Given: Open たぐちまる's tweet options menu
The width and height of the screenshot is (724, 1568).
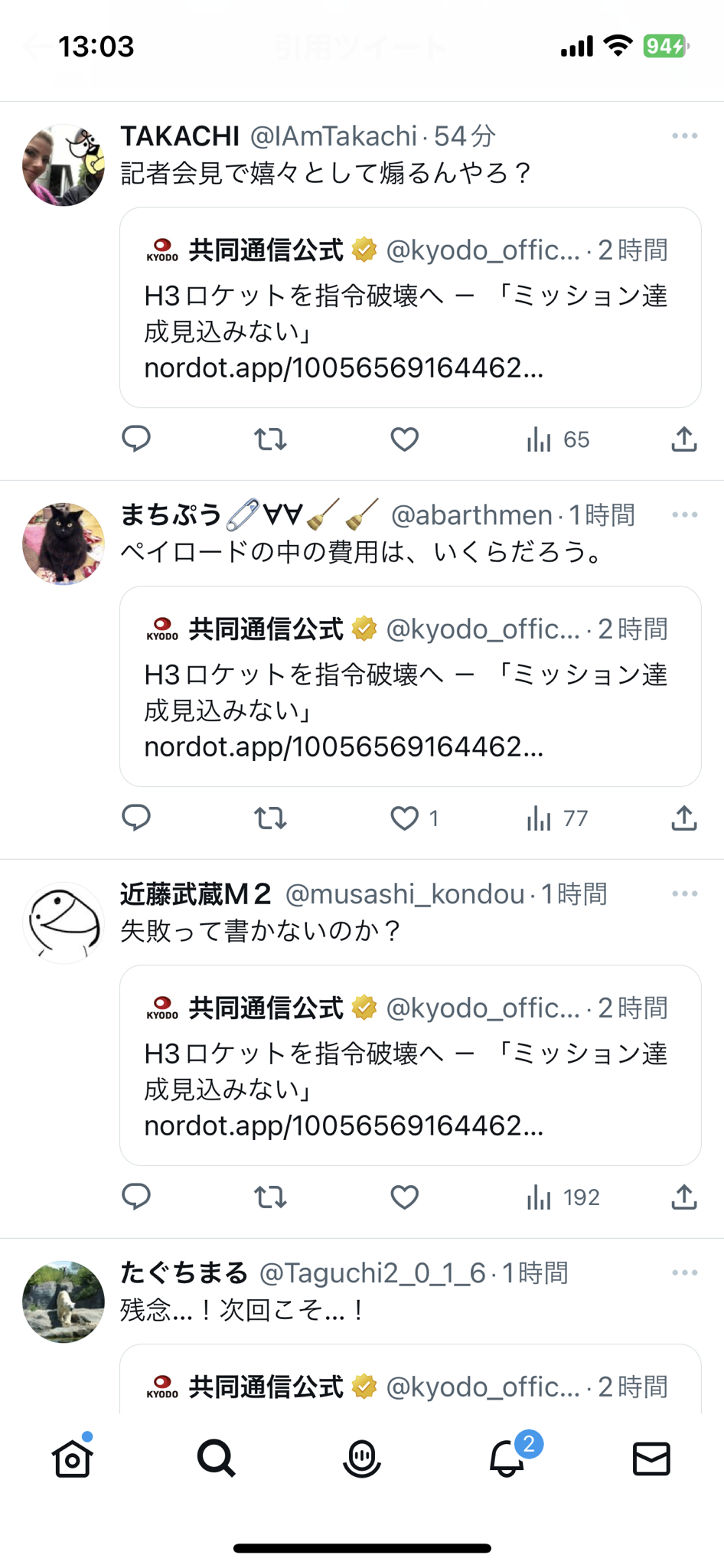Looking at the screenshot, I should click(684, 1273).
